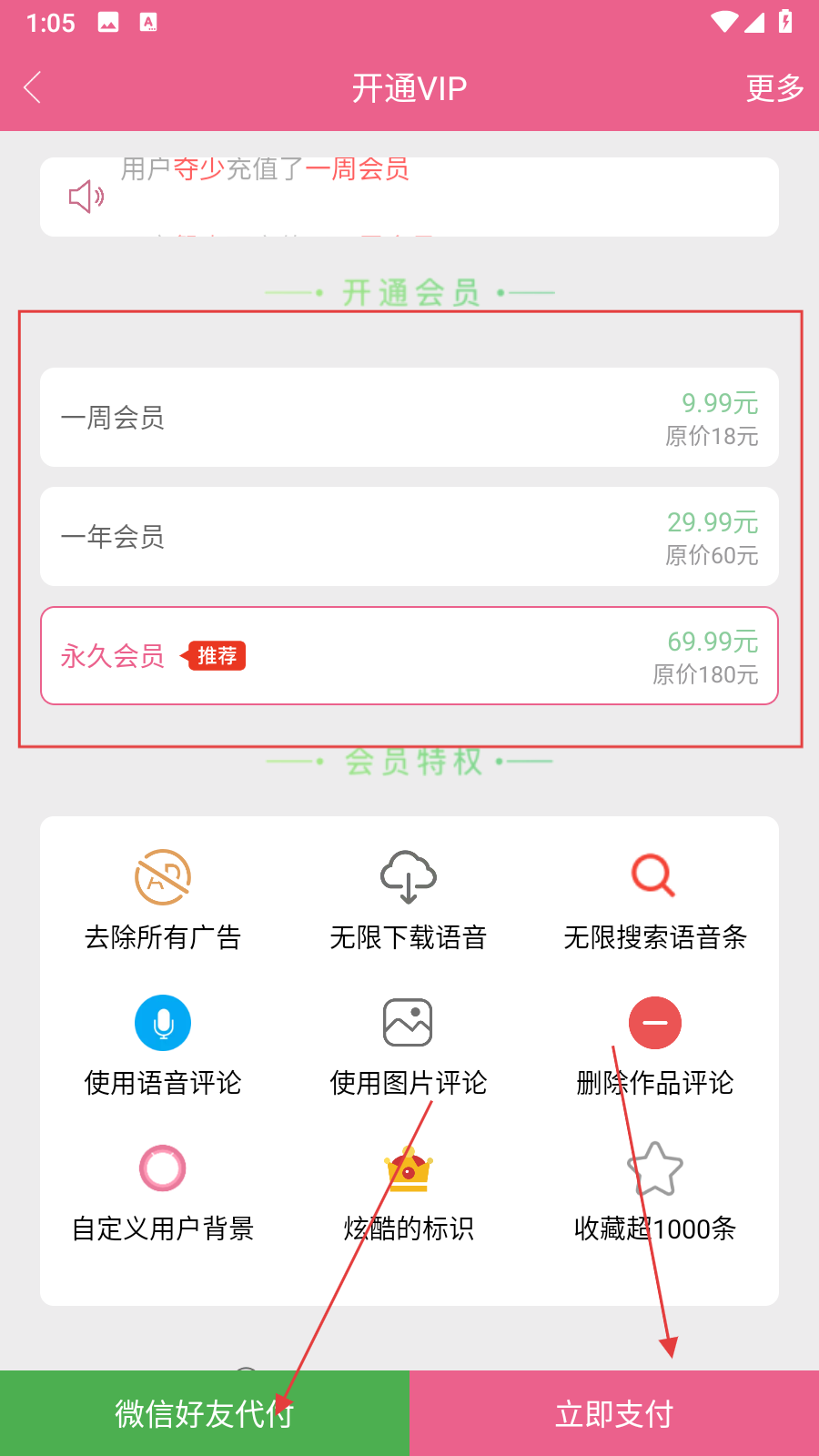The width and height of the screenshot is (819, 1456).
Task: Tap 微信好友代付 button
Action: pos(204,1413)
